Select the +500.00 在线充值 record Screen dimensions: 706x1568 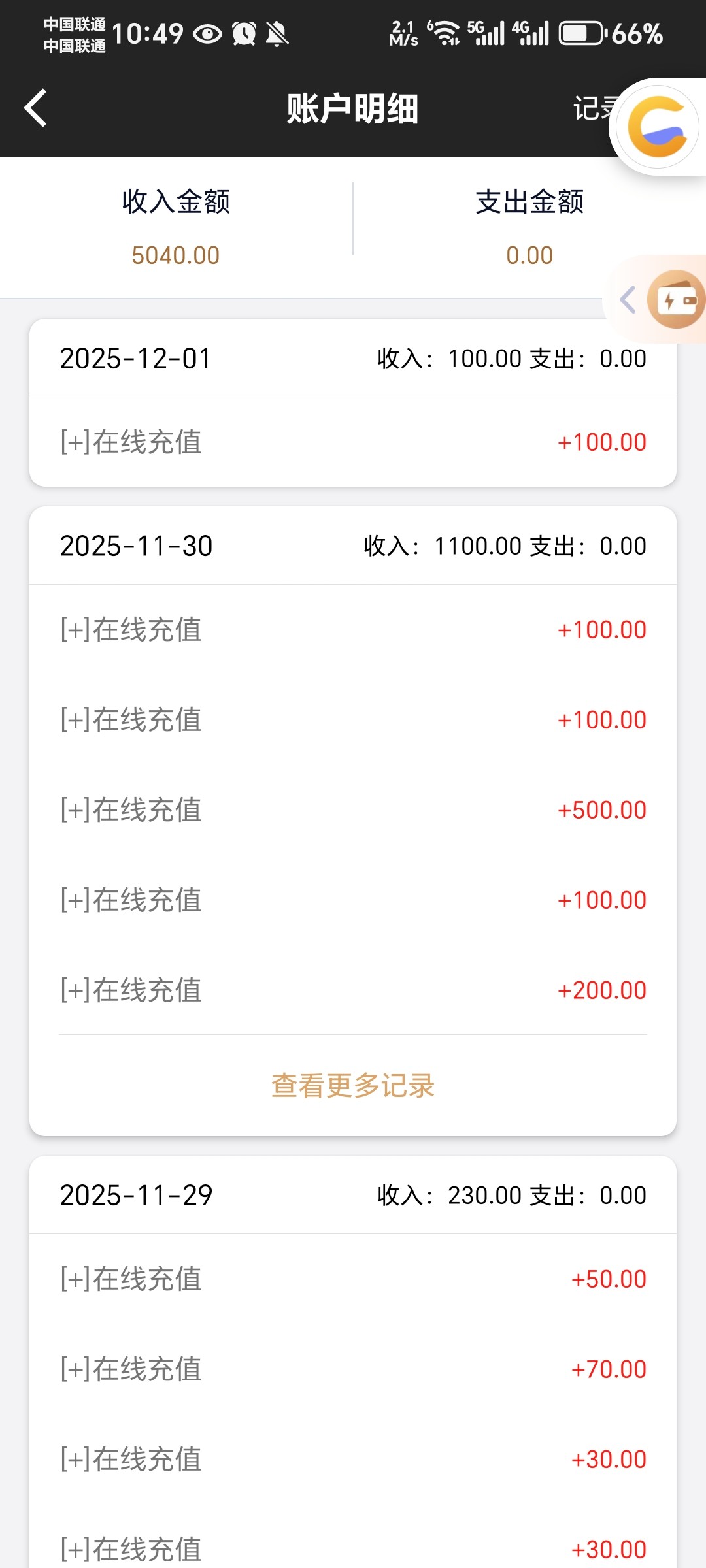coord(353,810)
